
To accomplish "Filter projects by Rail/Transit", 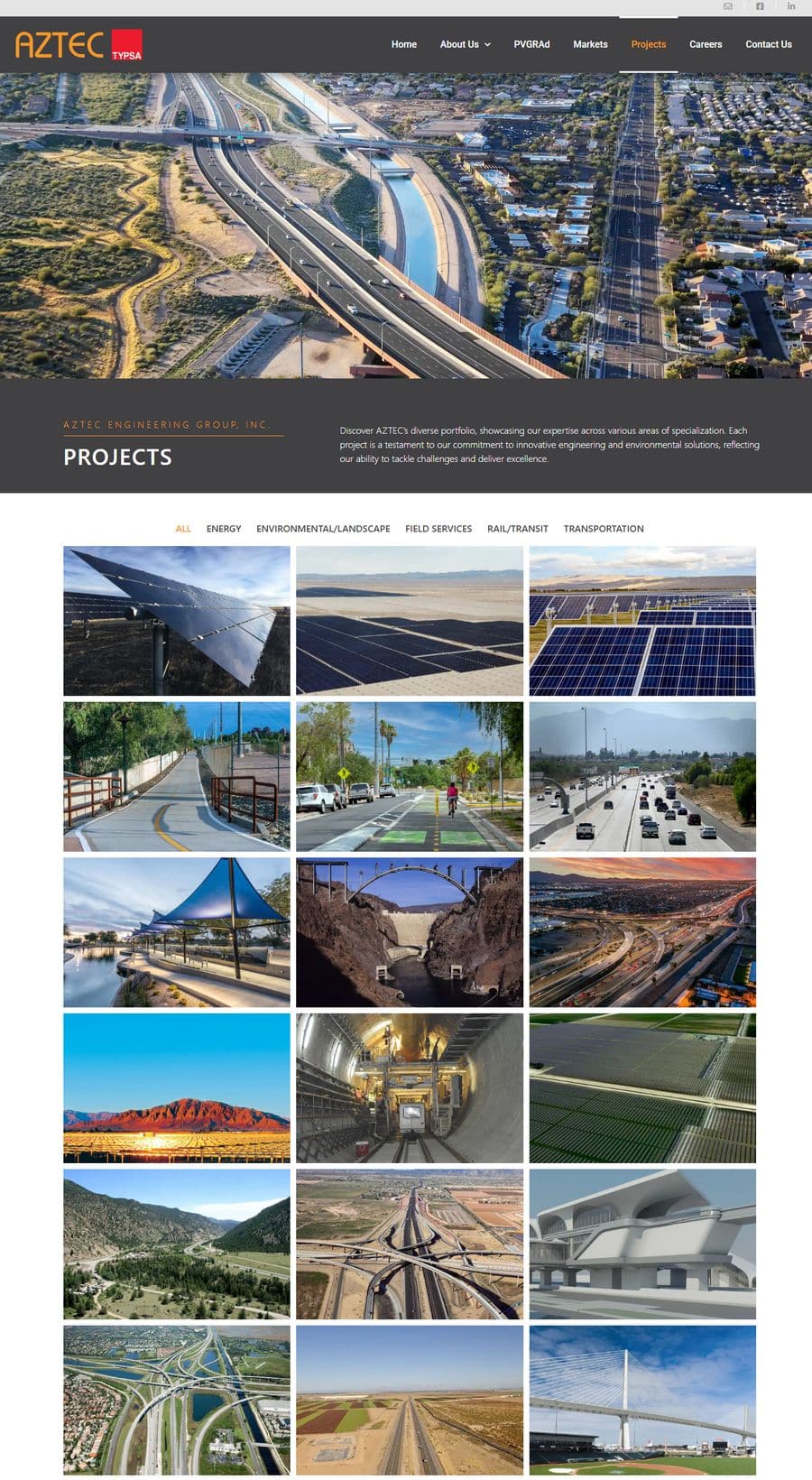I will (x=518, y=529).
